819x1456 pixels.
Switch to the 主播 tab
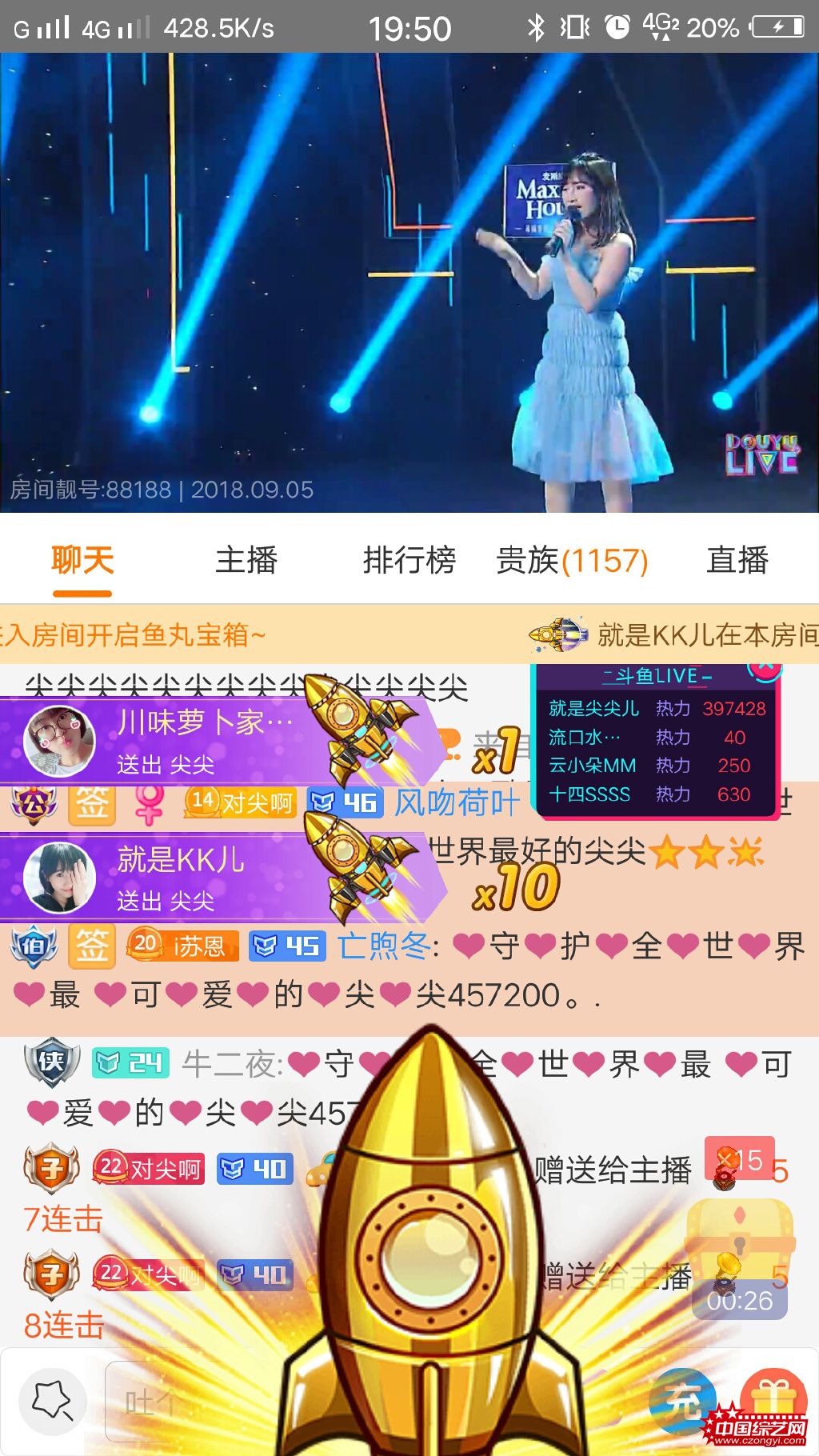click(x=246, y=559)
